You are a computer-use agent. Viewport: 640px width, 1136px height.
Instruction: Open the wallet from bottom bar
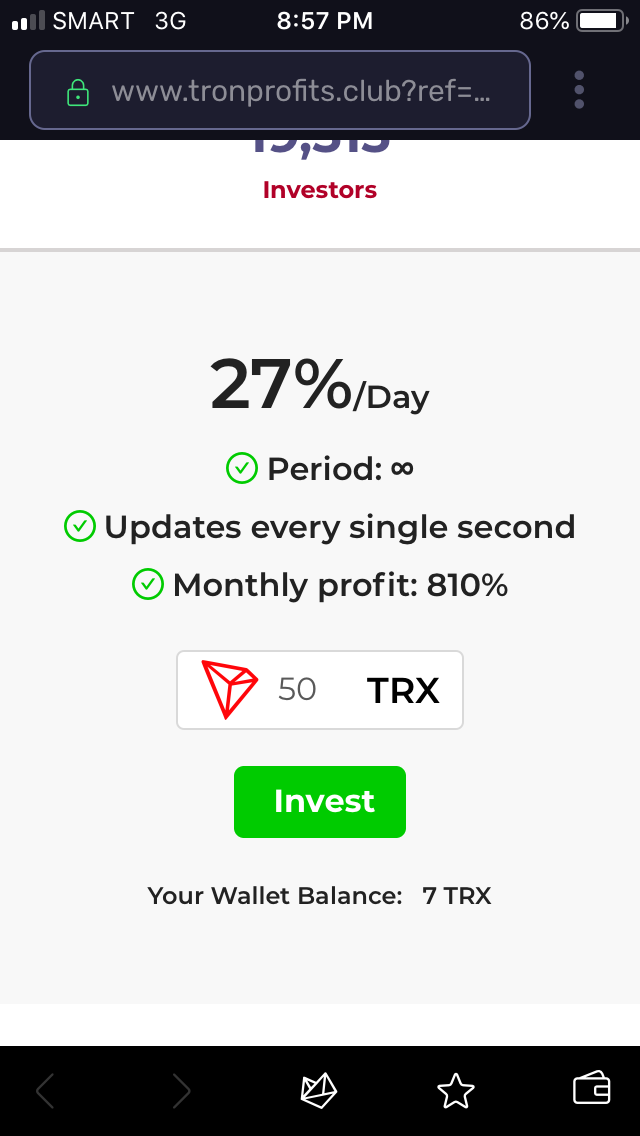[591, 1087]
